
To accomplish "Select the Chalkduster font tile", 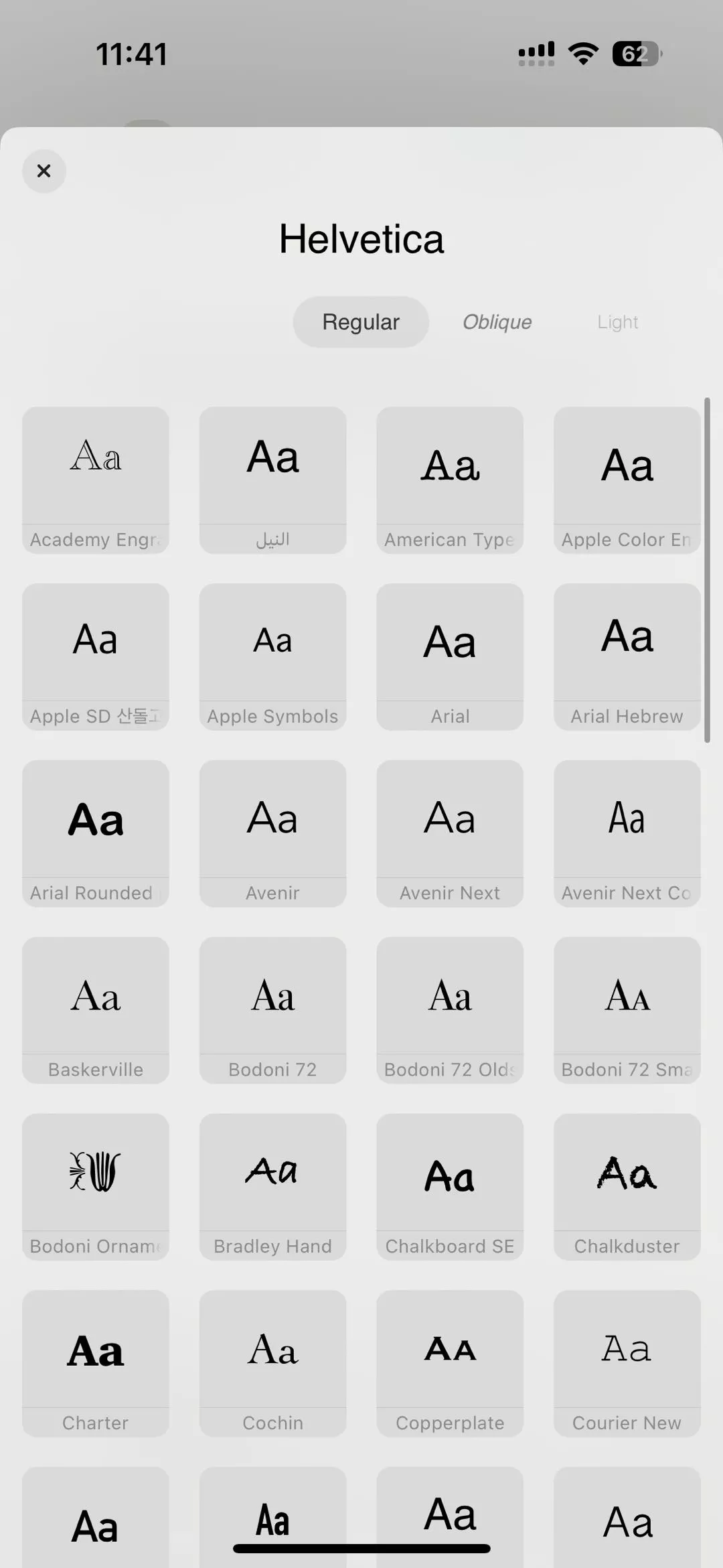I will coord(627,1187).
